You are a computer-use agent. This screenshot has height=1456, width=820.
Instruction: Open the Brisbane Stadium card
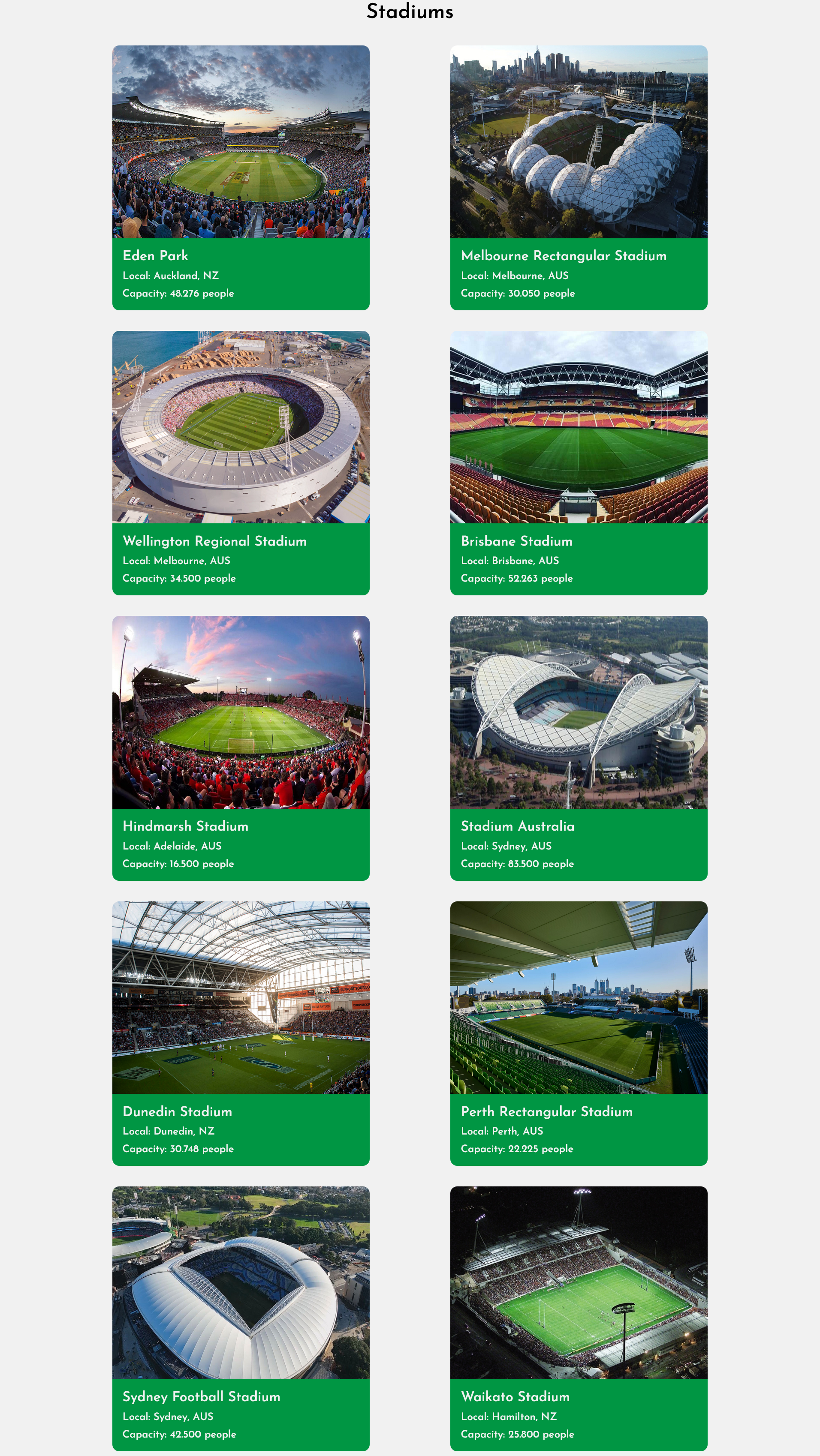[578, 462]
